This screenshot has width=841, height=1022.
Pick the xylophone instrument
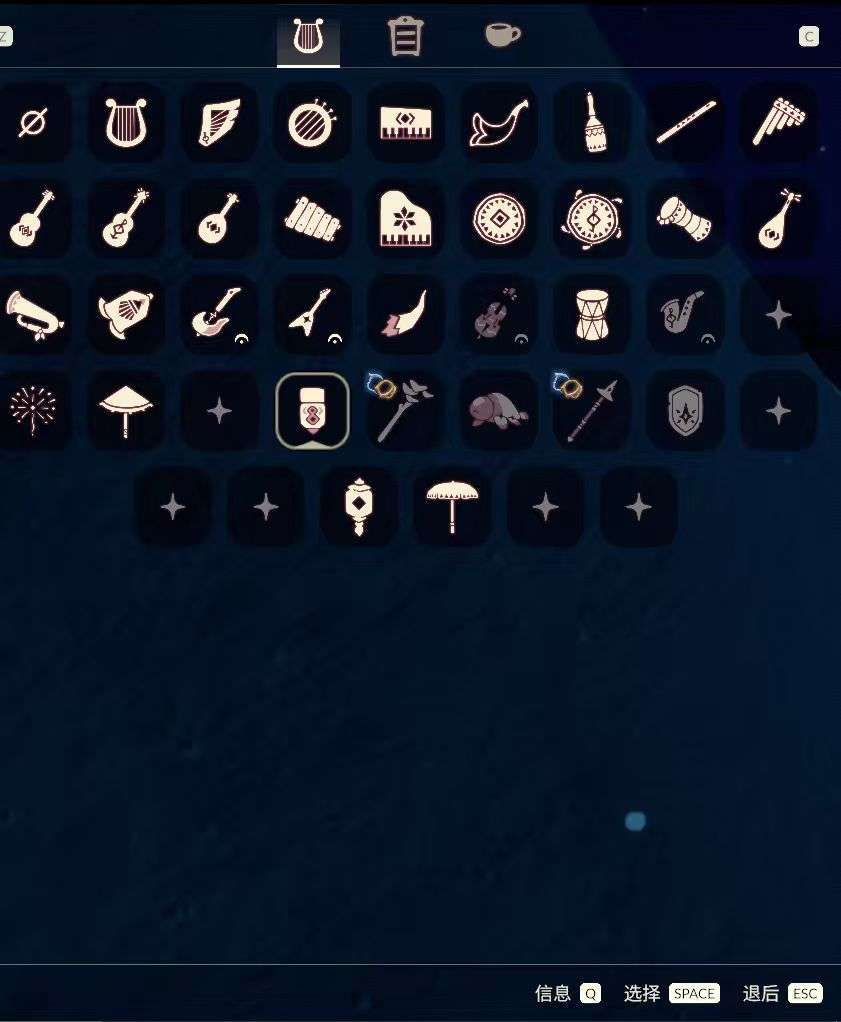coord(312,218)
